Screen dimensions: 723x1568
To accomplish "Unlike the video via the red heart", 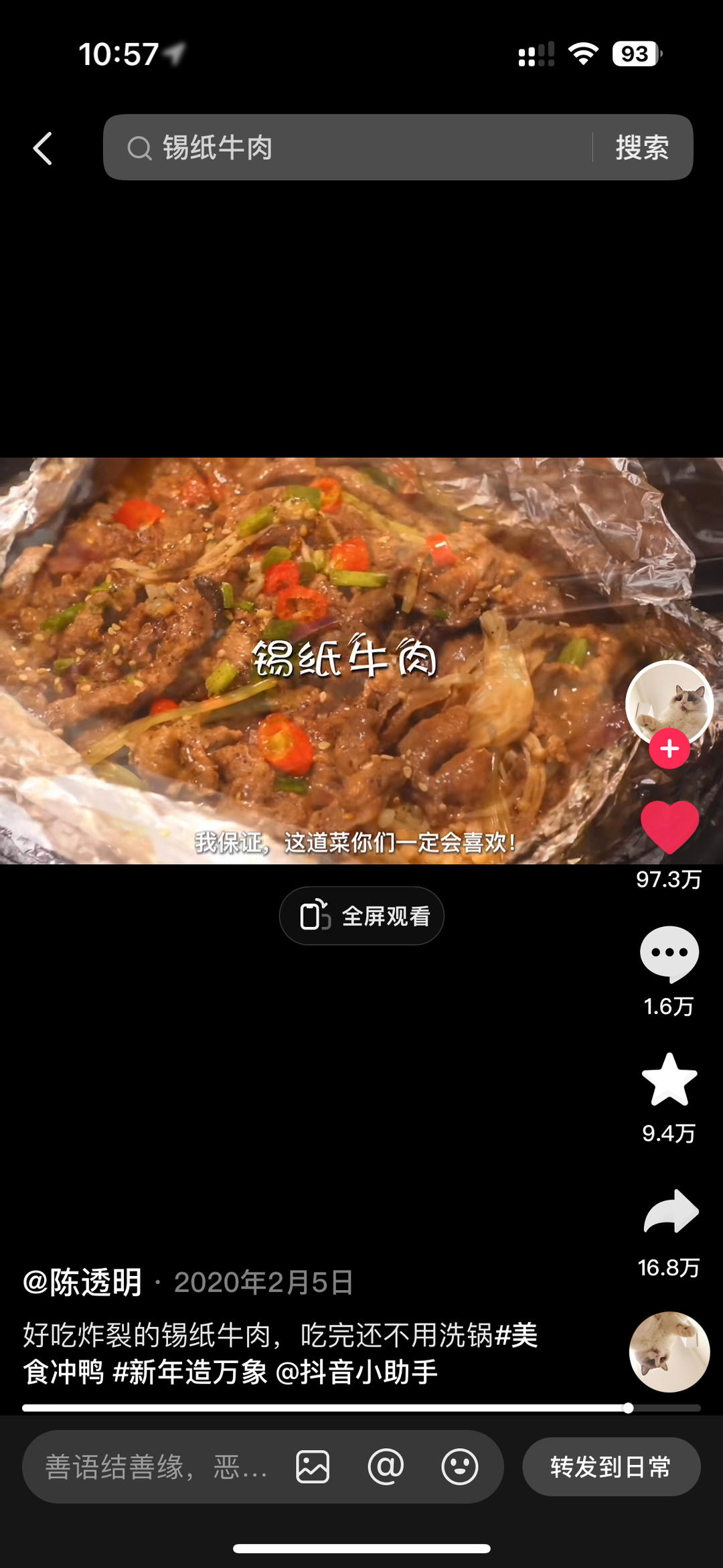I will coord(669,828).
